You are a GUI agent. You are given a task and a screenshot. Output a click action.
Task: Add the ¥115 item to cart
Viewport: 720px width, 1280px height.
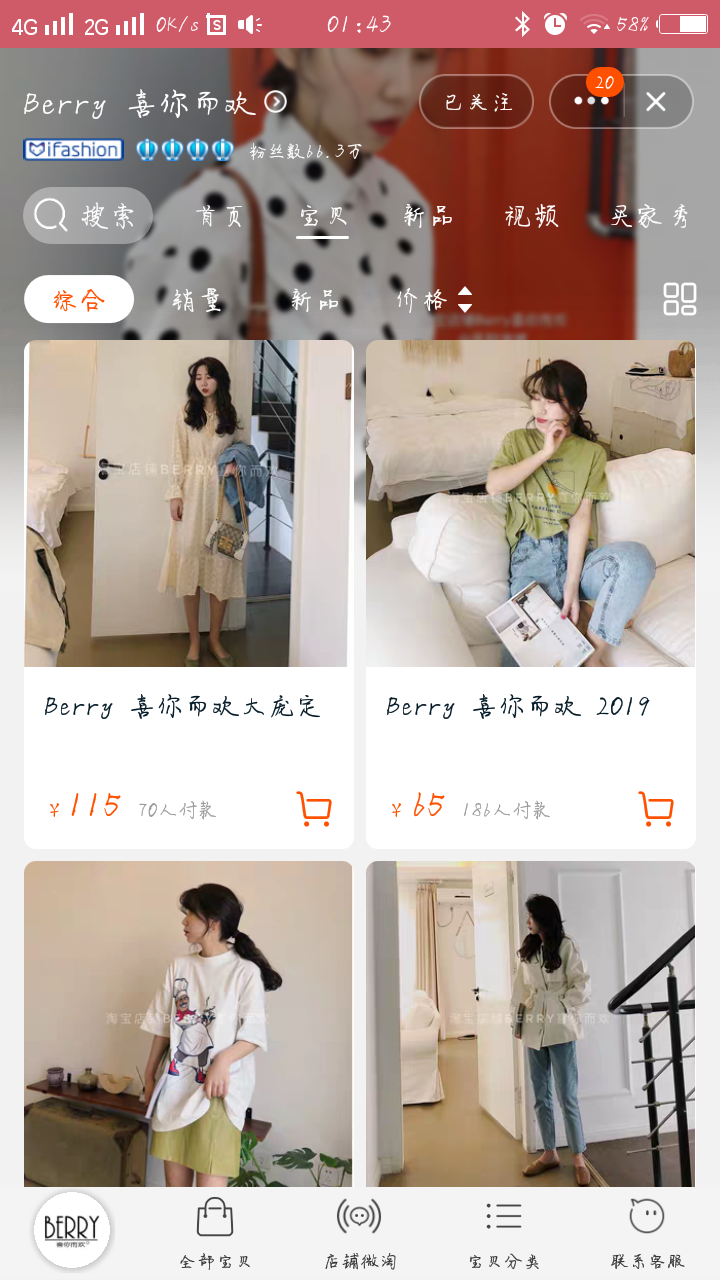[x=314, y=808]
